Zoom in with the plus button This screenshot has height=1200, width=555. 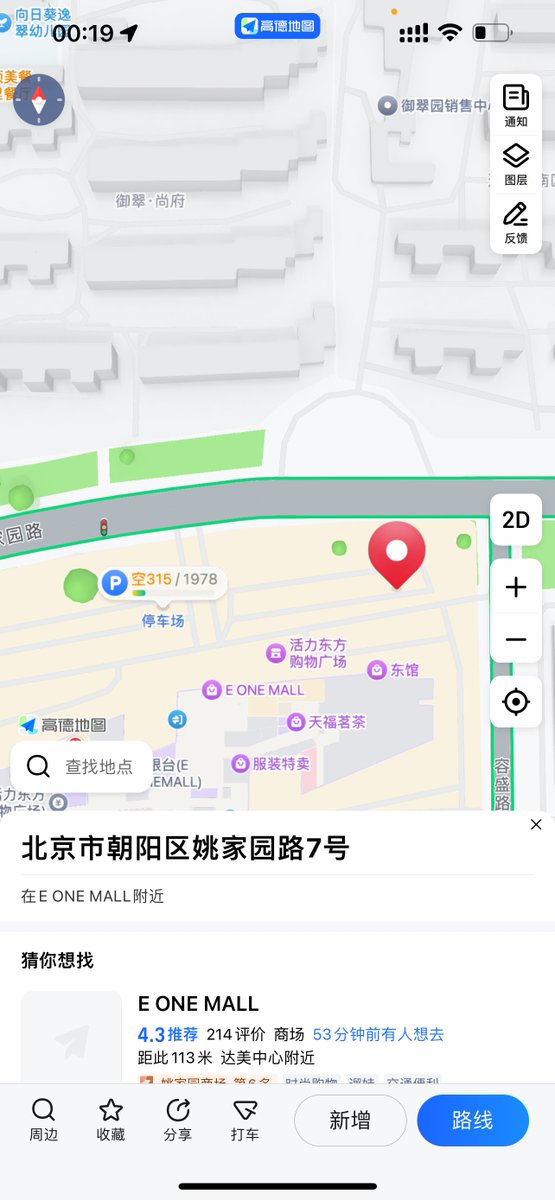click(x=516, y=587)
